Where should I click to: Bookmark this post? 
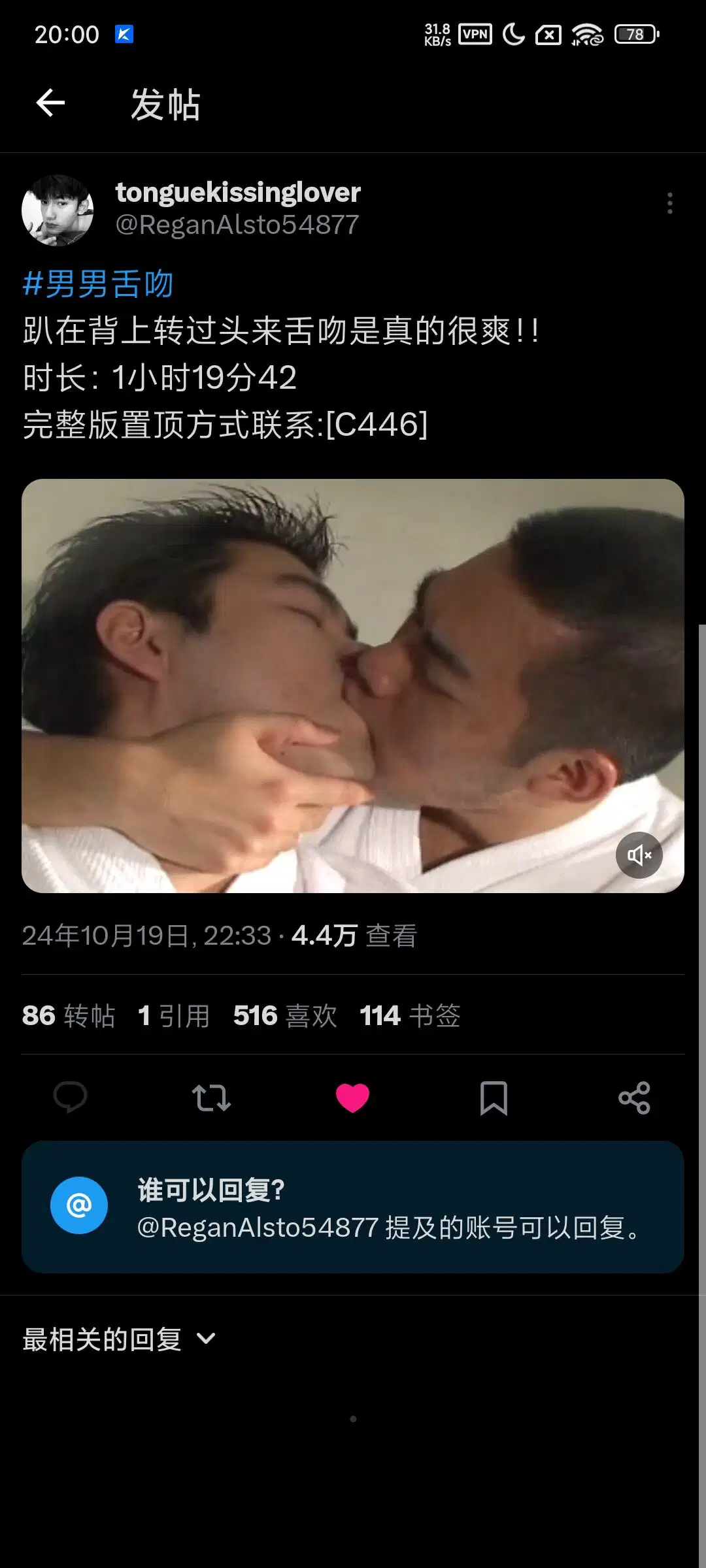click(494, 1098)
